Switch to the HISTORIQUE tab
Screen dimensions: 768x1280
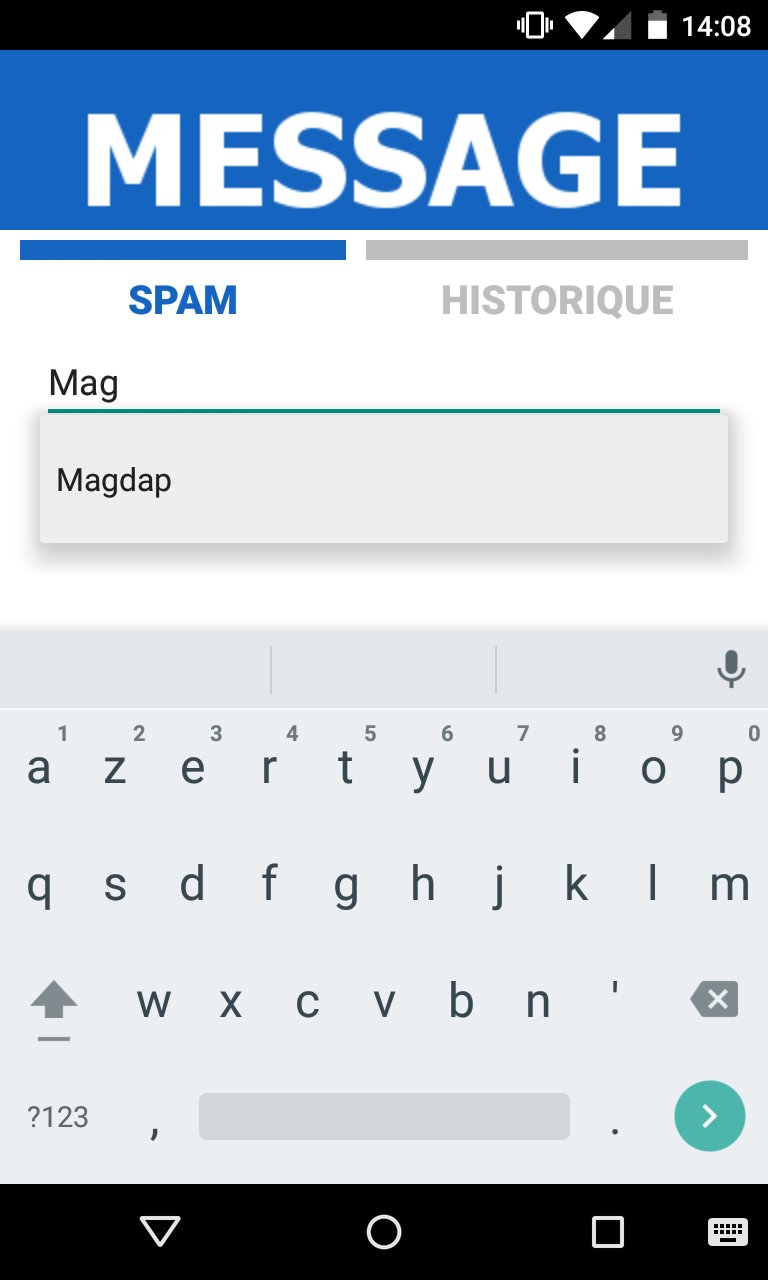pyautogui.click(x=557, y=299)
